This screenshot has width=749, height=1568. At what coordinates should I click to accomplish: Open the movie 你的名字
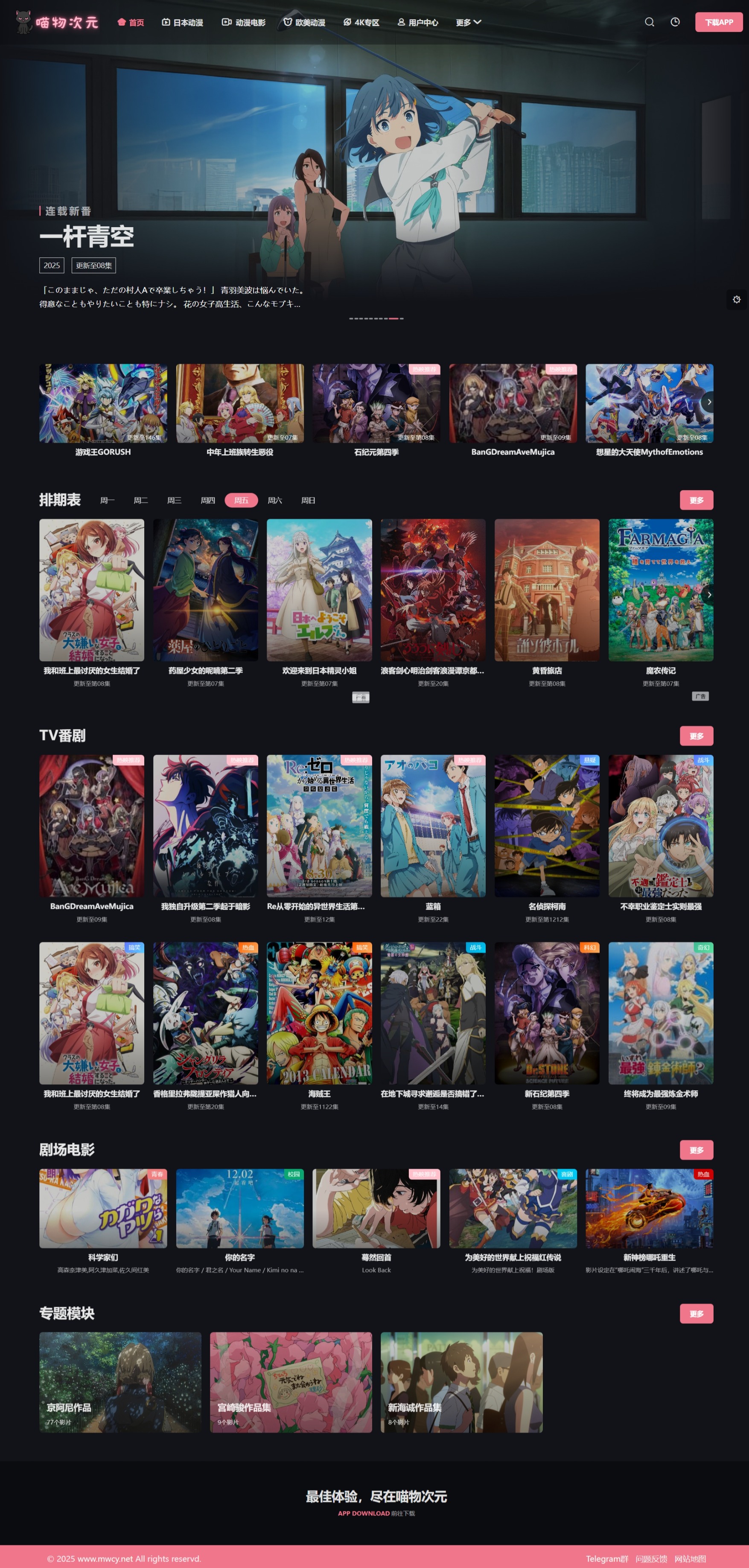pos(240,1208)
